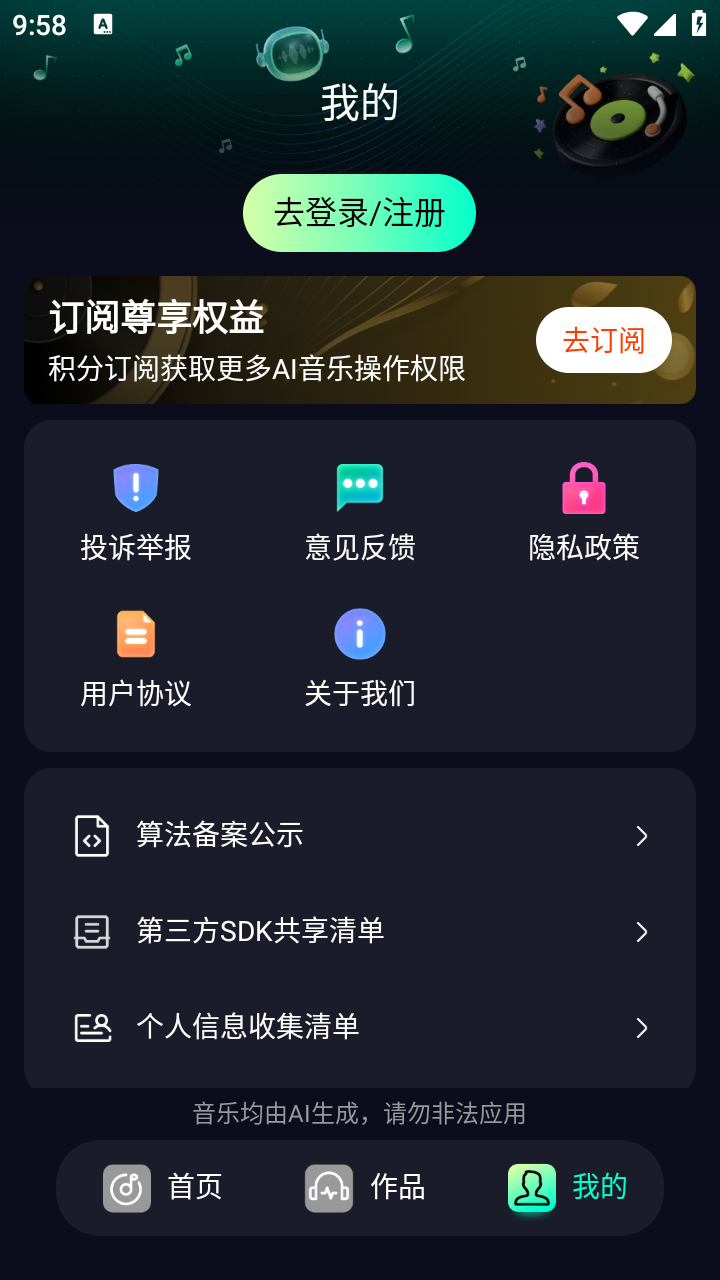This screenshot has width=720, height=1280.
Task: Tap the shield icon for 投诉举报
Action: tap(135, 487)
